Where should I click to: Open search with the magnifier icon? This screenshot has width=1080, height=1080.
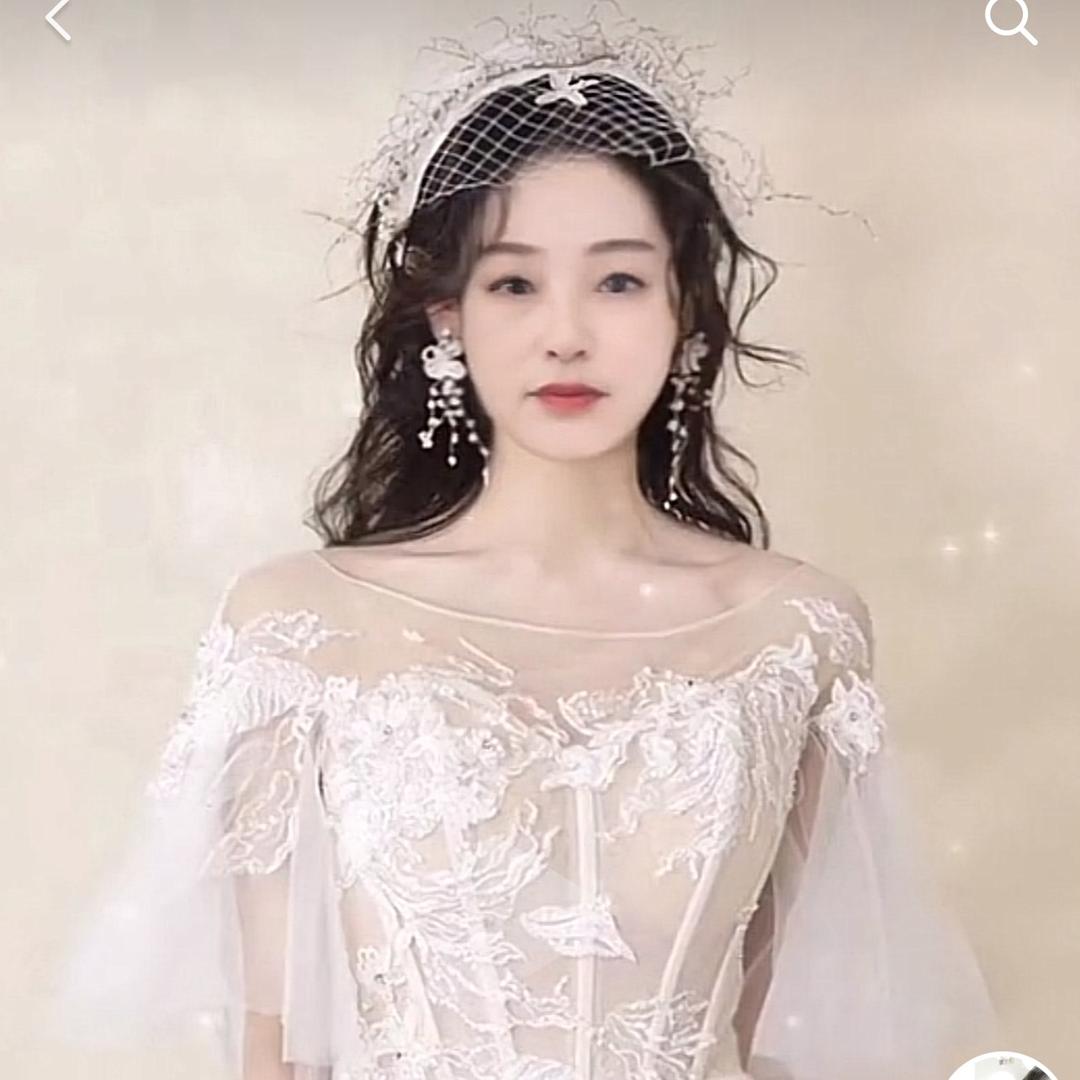(1009, 20)
